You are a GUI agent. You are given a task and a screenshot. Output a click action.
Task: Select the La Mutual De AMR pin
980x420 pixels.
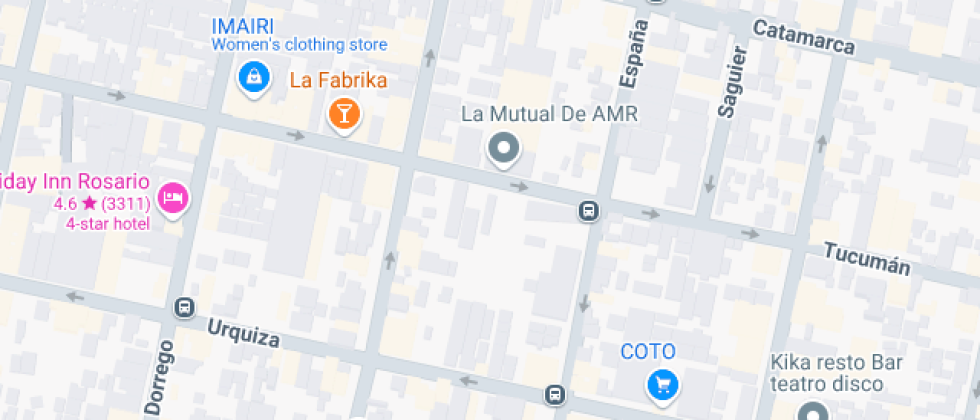click(503, 148)
